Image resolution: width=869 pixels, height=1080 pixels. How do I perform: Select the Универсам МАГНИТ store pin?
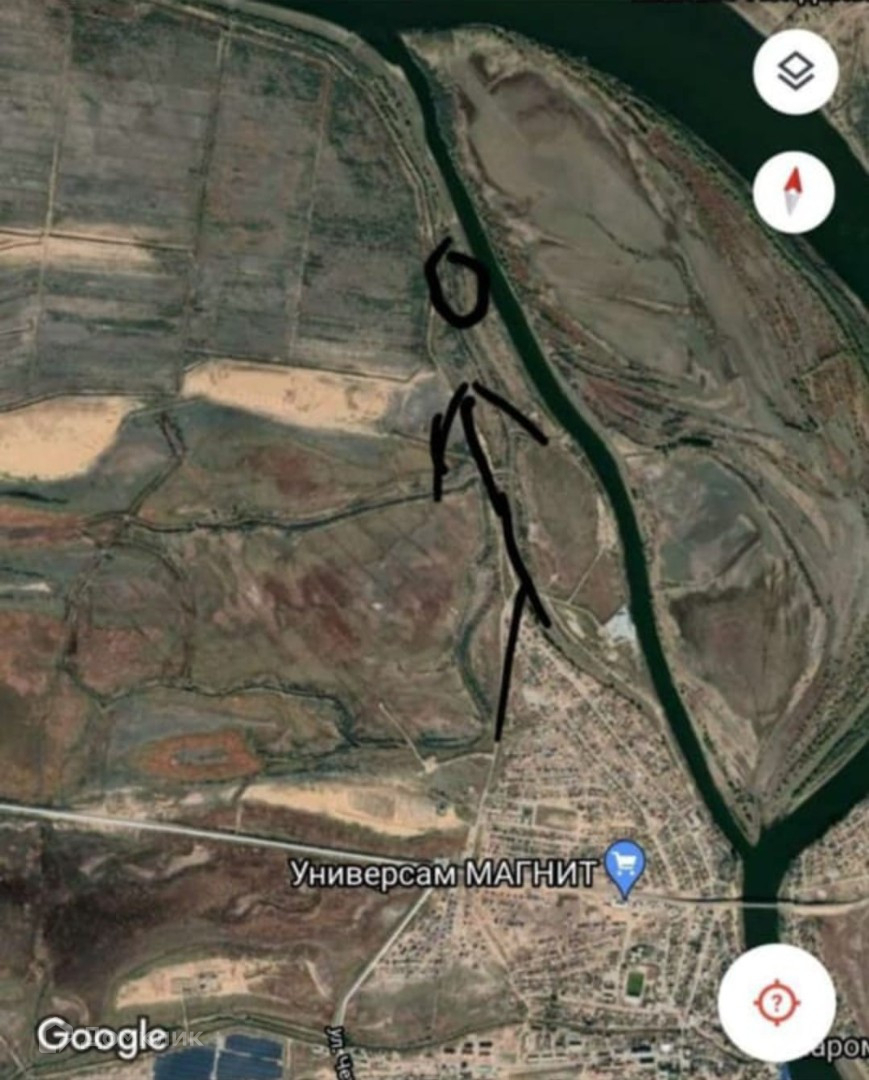[626, 864]
